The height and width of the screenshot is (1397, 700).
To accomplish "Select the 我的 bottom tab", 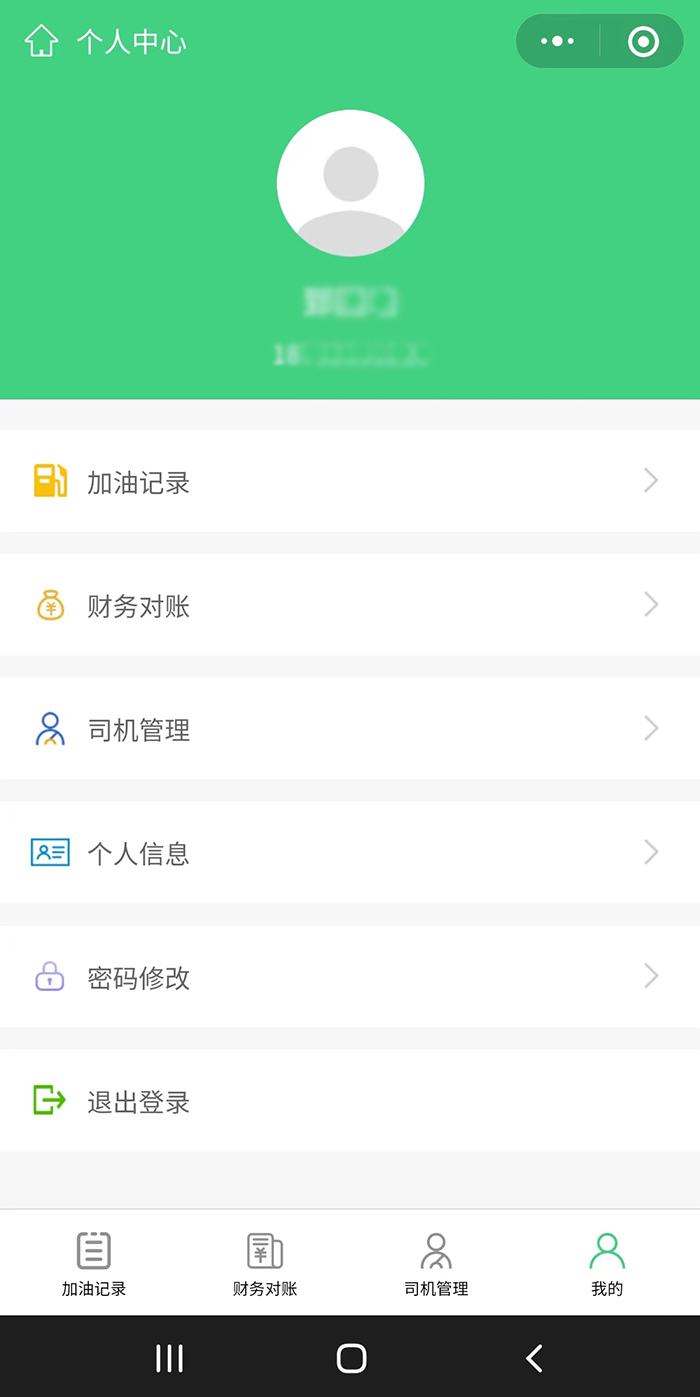I will tap(607, 1264).
